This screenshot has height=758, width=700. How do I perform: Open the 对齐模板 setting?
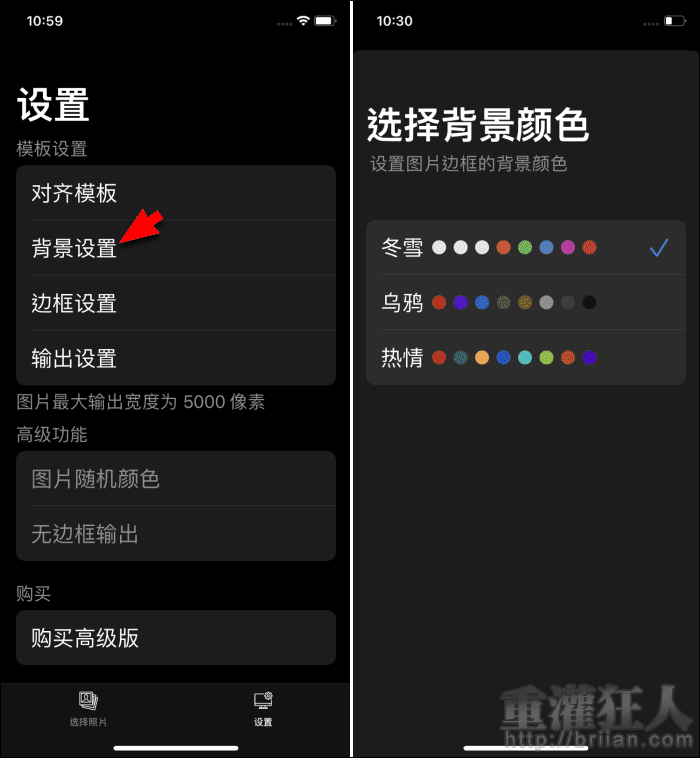(175, 193)
